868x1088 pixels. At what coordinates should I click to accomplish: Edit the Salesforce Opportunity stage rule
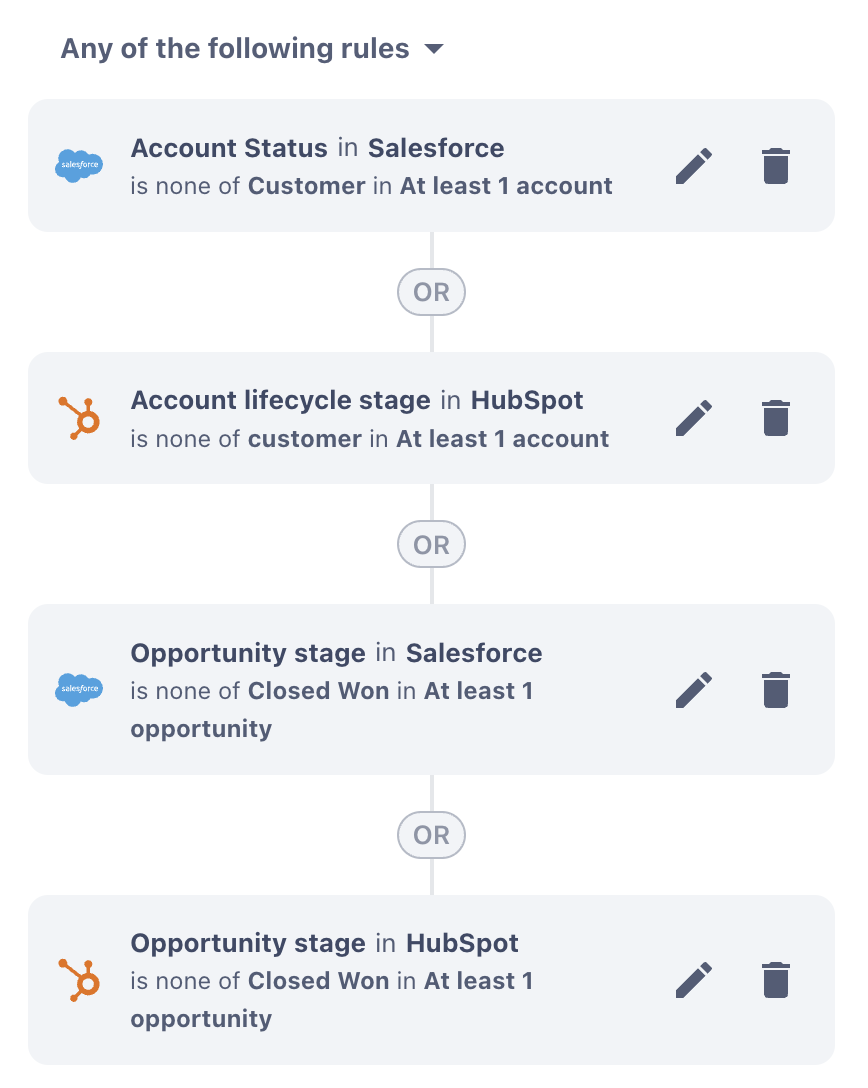click(x=694, y=690)
